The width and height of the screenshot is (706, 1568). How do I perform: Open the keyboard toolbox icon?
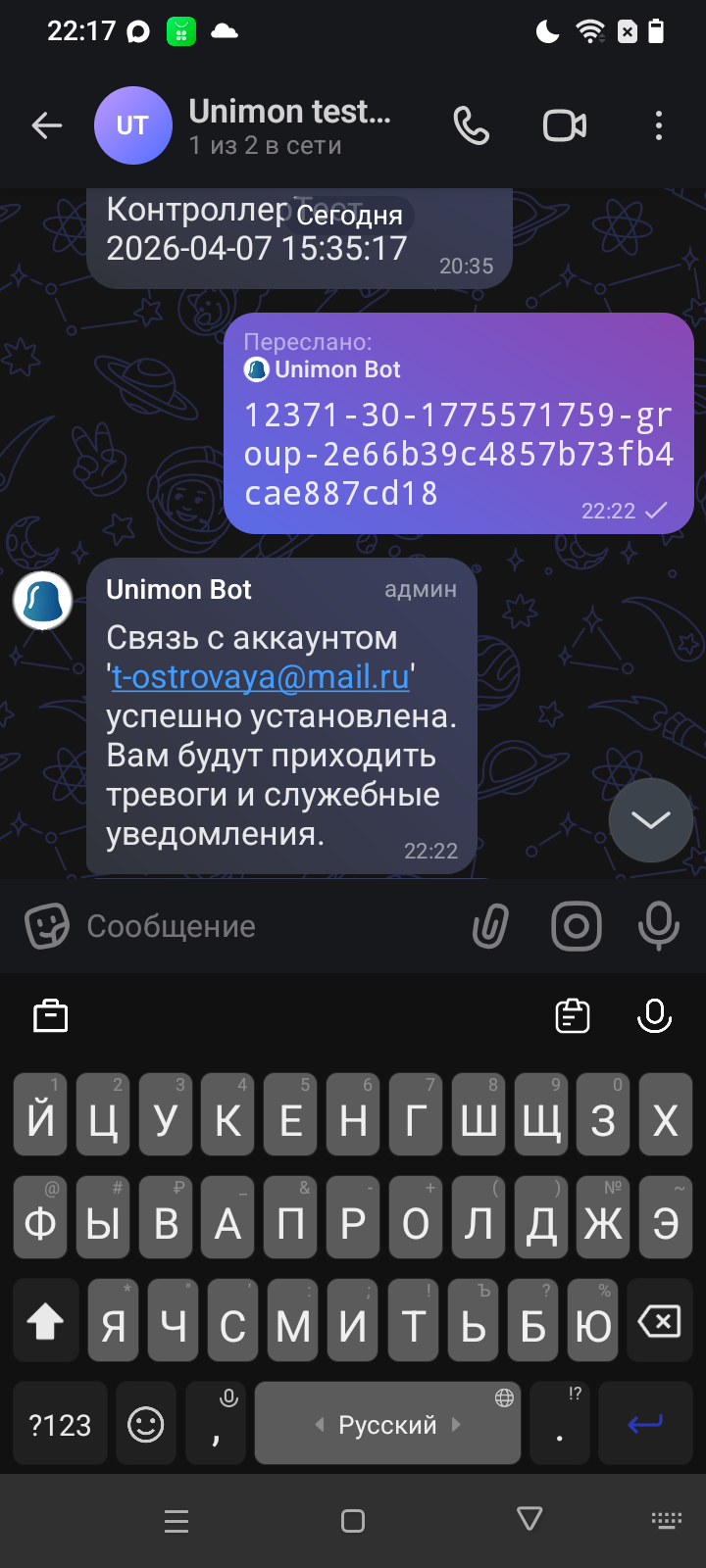[x=51, y=1016]
